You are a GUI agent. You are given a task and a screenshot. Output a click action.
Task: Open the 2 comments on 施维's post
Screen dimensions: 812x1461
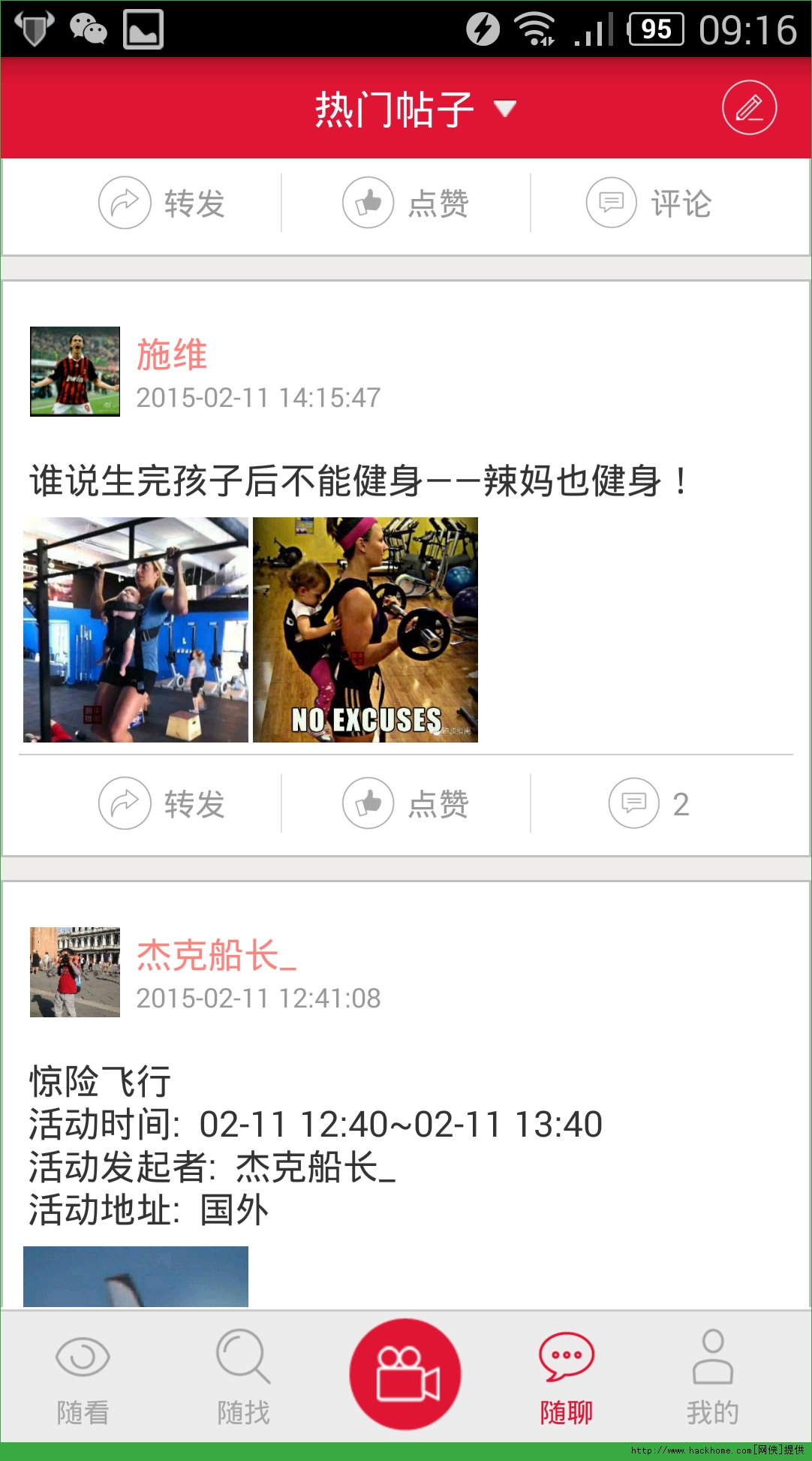650,804
